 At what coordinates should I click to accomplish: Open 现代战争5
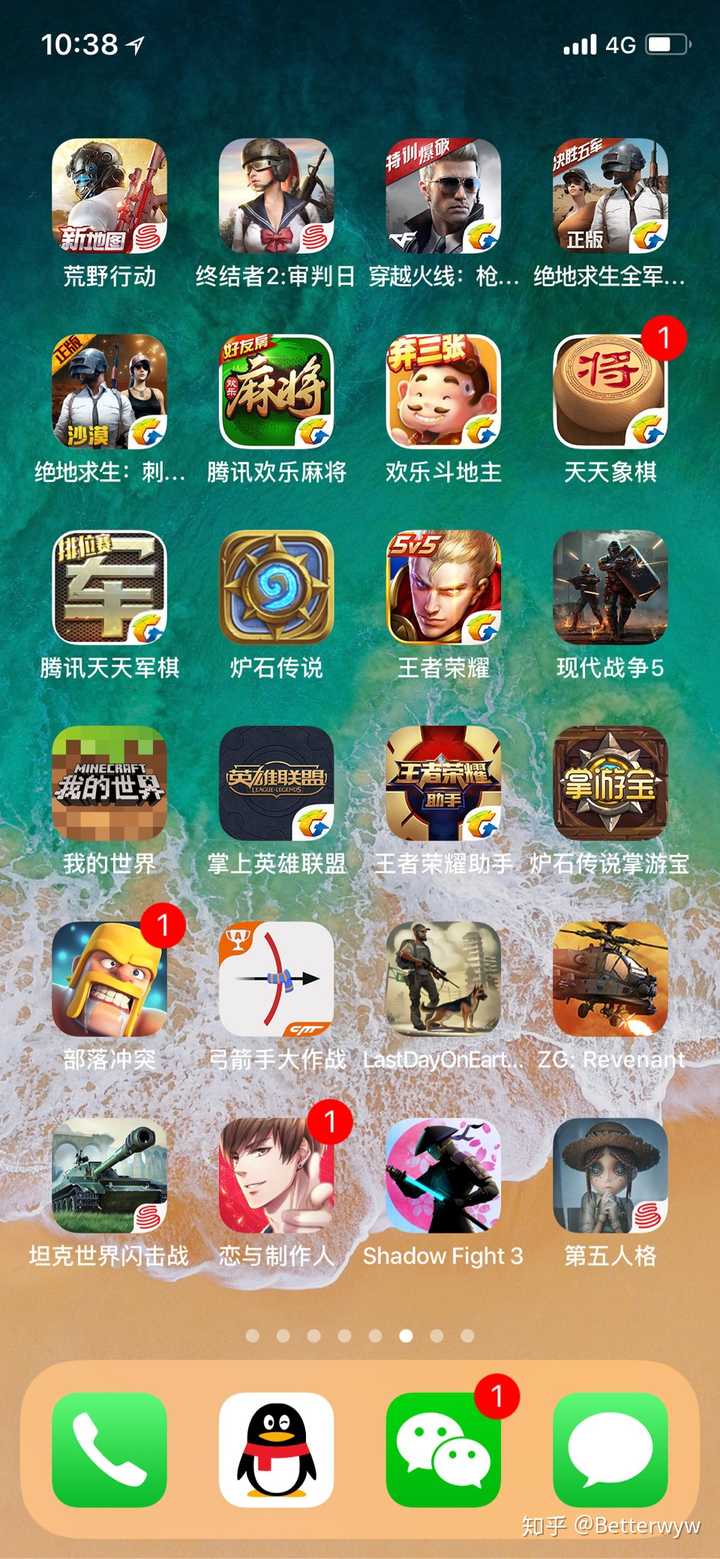point(610,588)
